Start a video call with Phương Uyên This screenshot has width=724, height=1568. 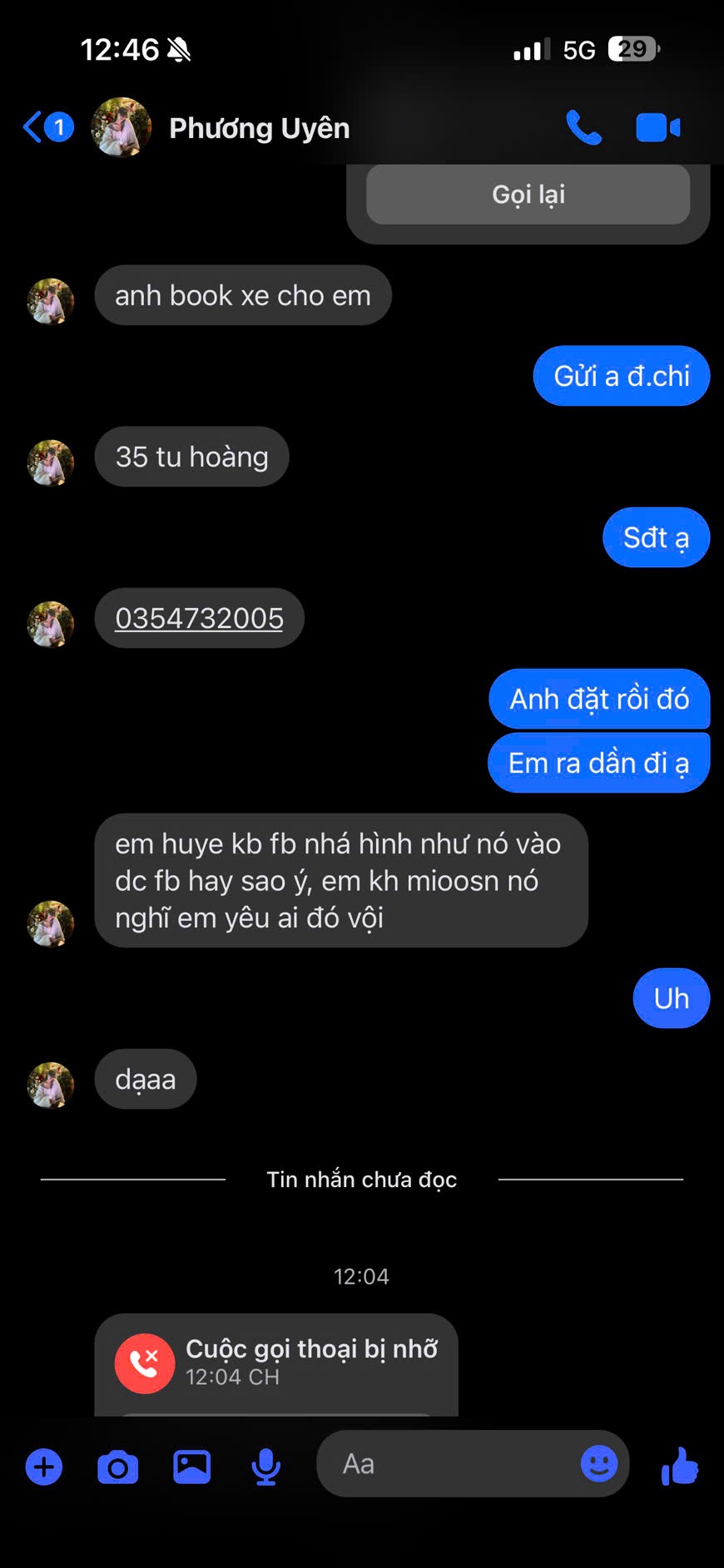[657, 127]
